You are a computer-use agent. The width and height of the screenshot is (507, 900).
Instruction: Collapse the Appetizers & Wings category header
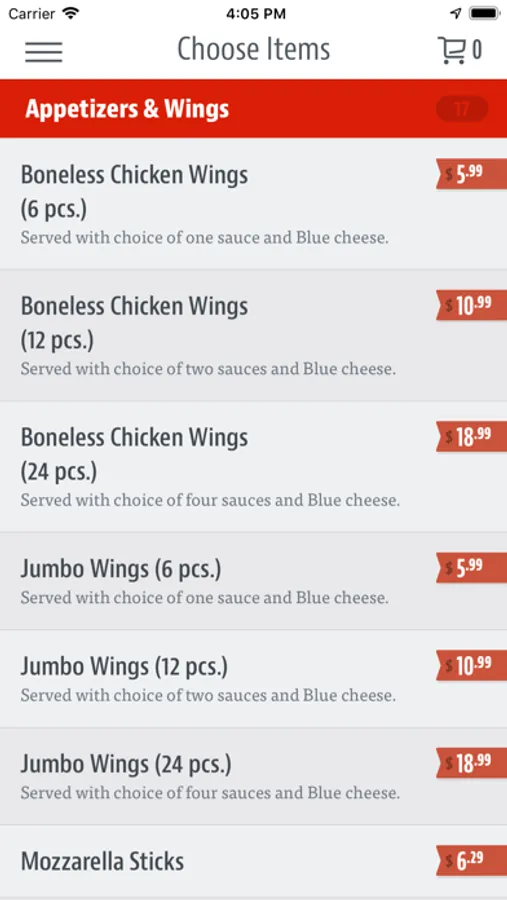253,108
